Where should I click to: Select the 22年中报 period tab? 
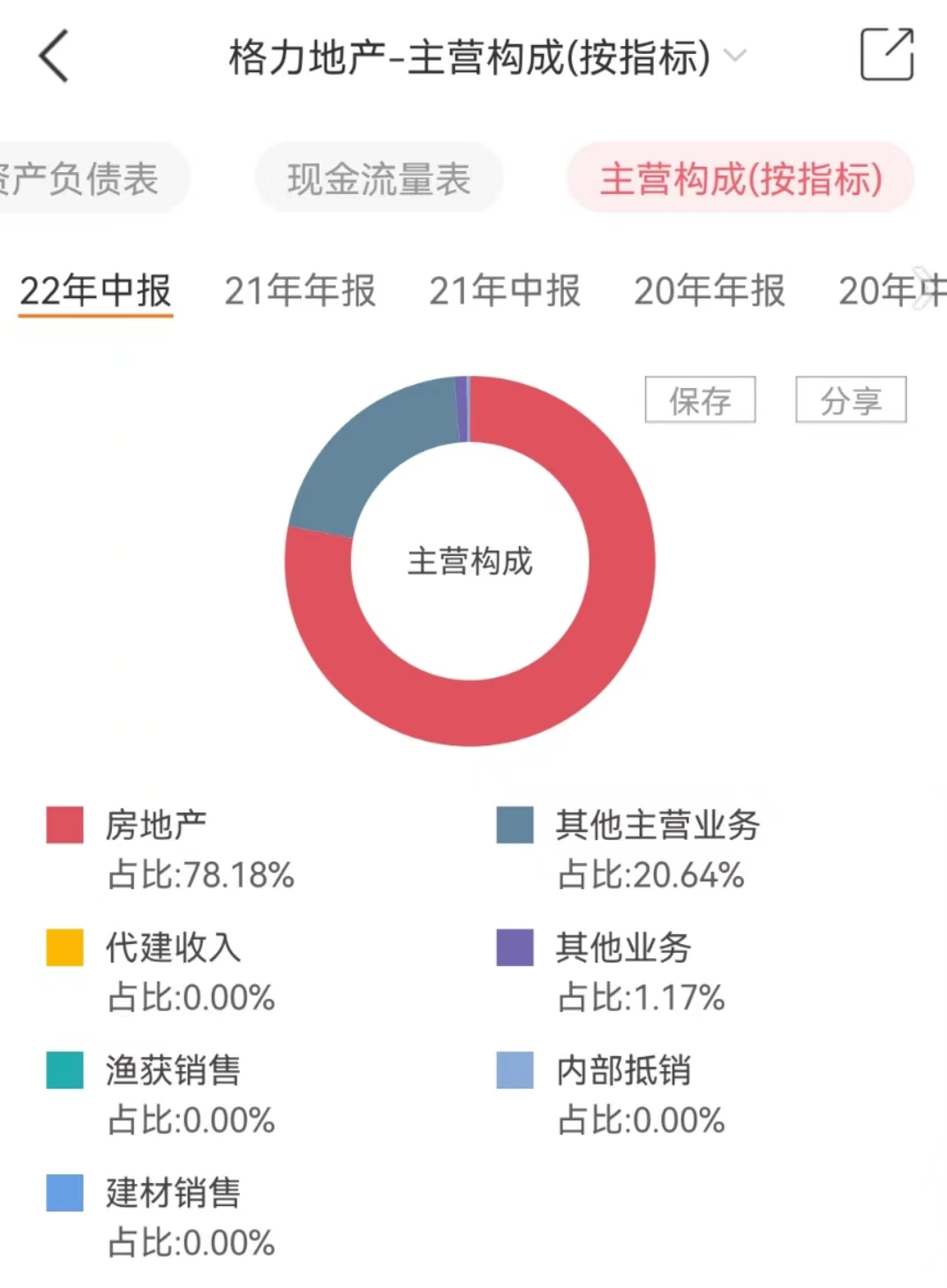(x=95, y=290)
